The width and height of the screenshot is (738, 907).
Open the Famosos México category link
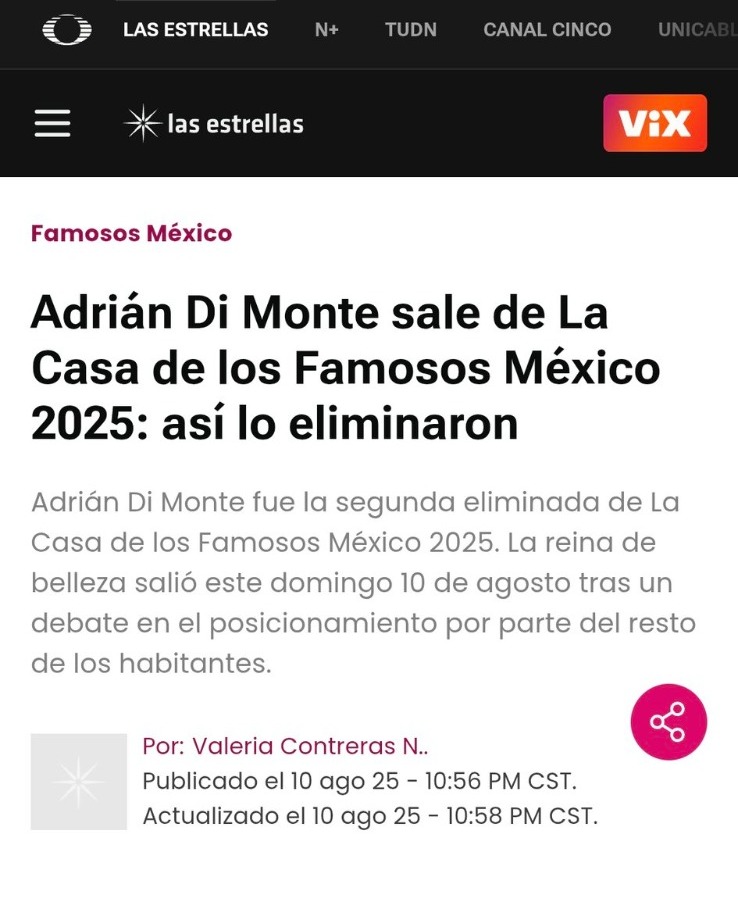tap(131, 234)
